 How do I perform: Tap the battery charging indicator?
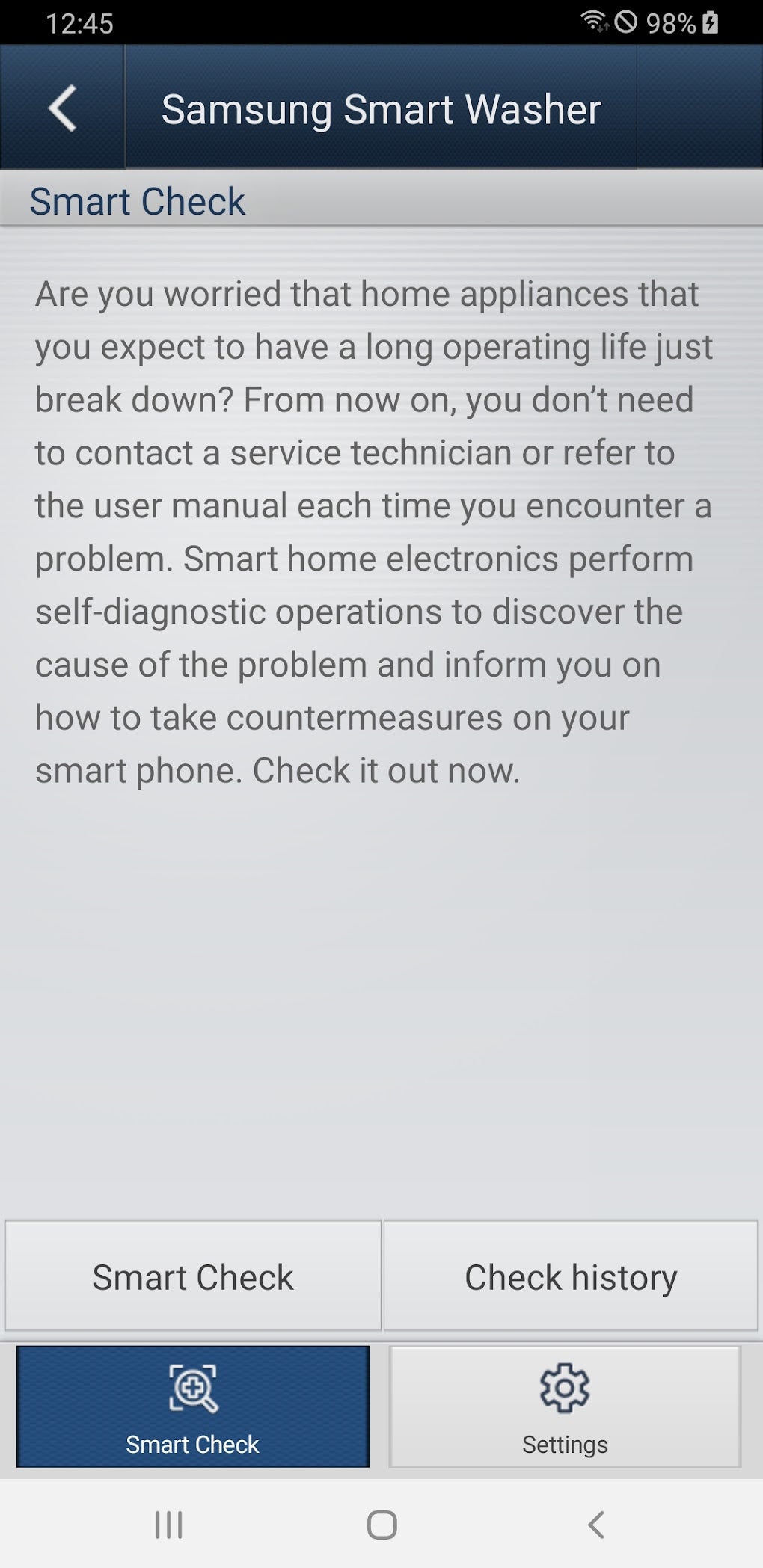(x=709, y=22)
